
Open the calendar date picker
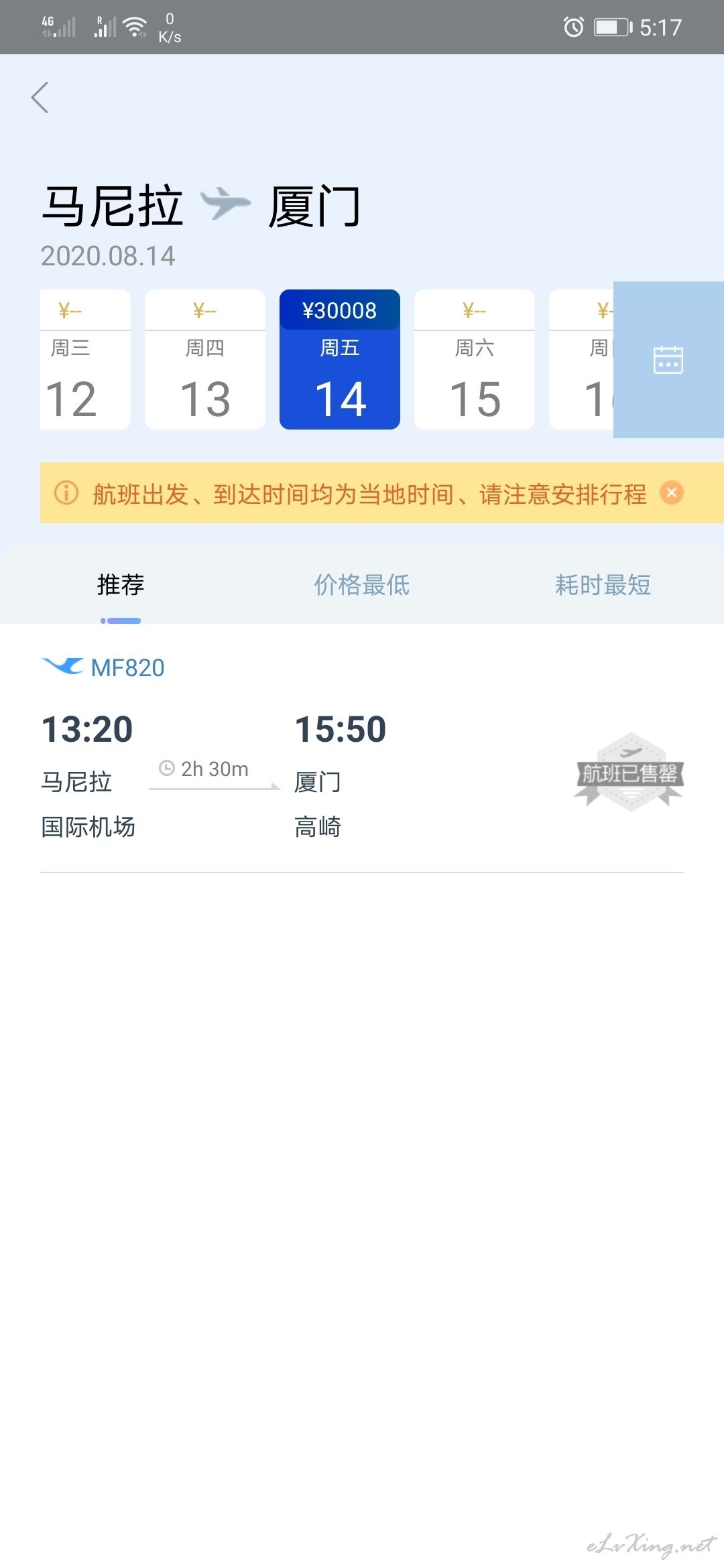[x=668, y=360]
